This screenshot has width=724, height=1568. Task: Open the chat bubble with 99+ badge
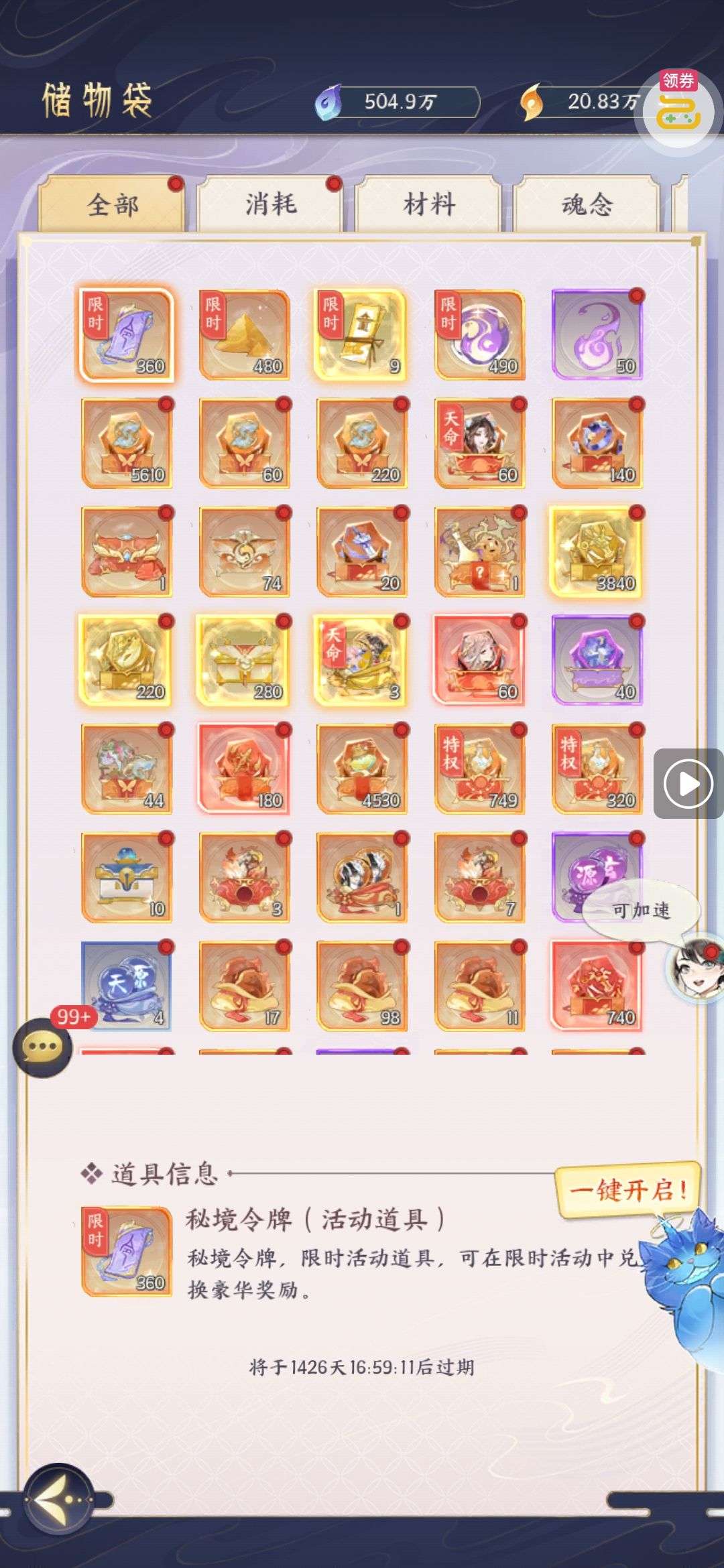[x=43, y=1047]
